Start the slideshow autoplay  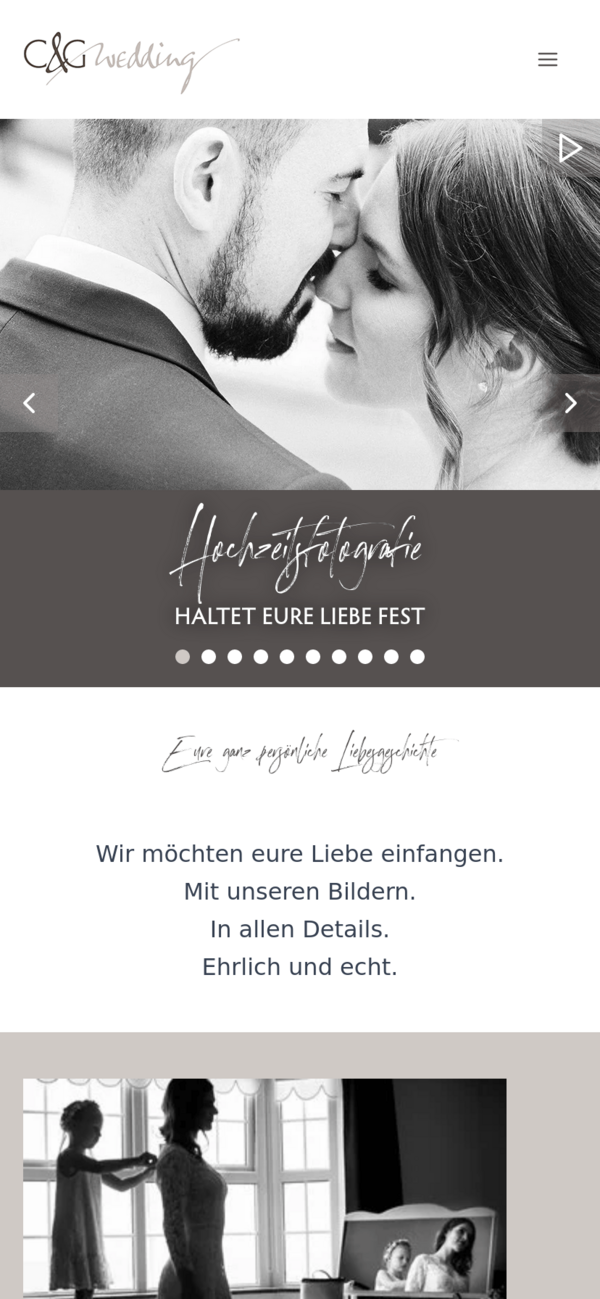coord(570,149)
